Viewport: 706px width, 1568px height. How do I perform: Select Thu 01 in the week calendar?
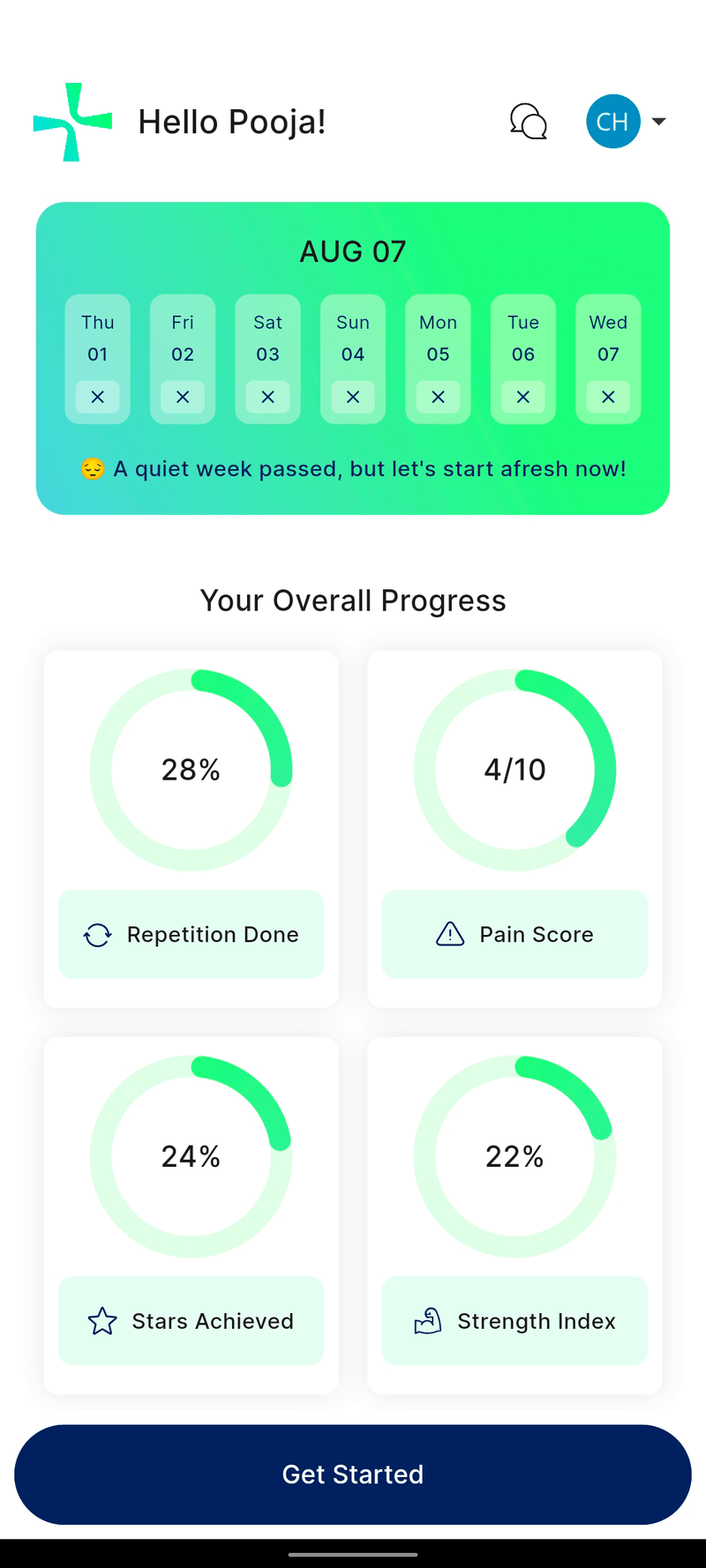97,359
